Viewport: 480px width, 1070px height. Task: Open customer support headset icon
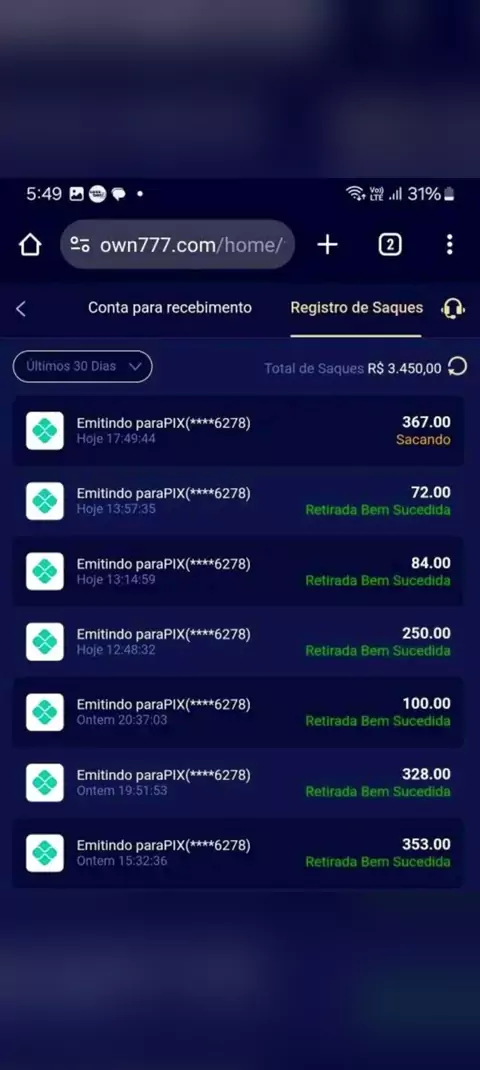(453, 308)
